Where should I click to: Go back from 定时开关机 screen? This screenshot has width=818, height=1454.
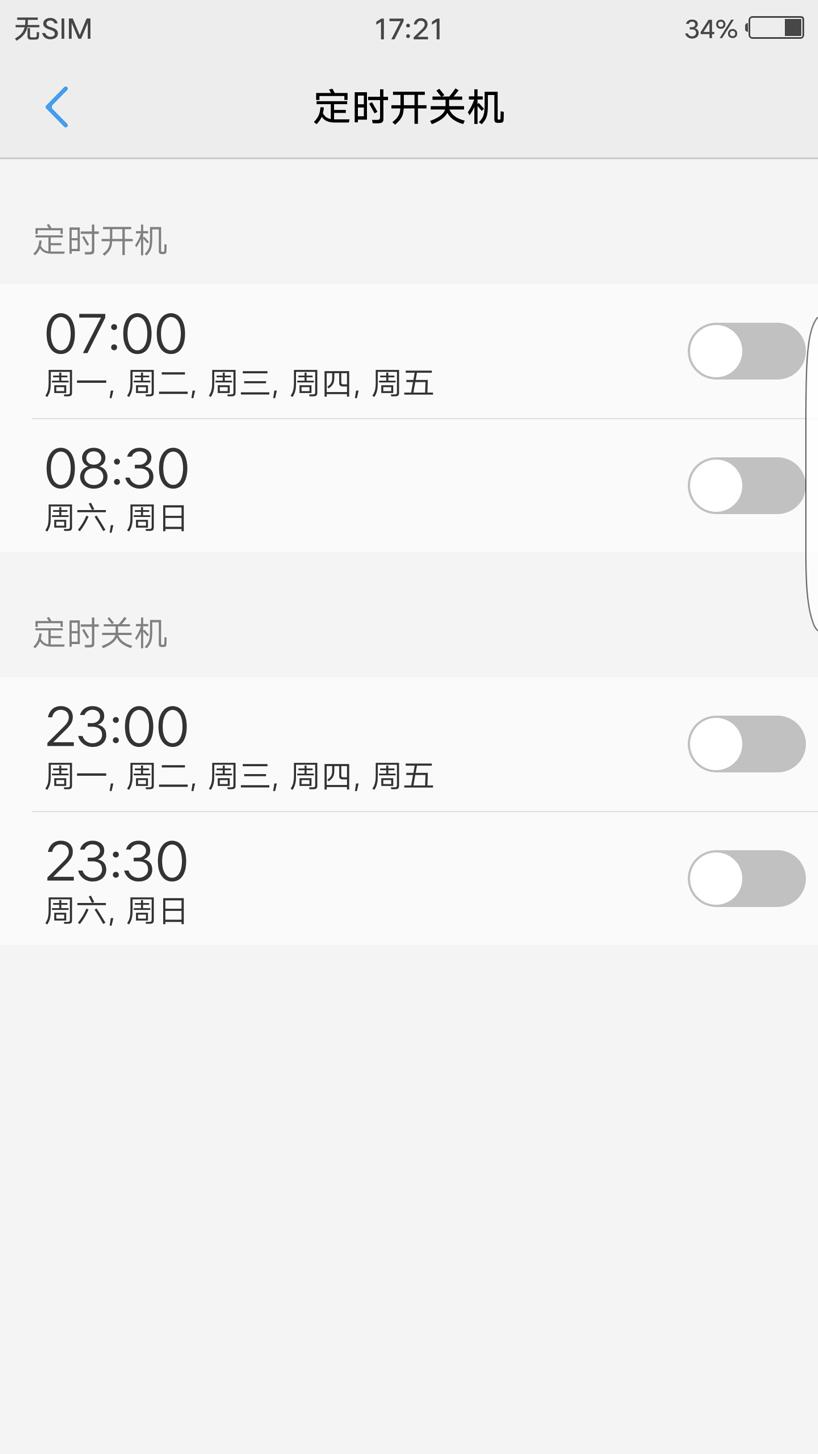tap(57, 107)
